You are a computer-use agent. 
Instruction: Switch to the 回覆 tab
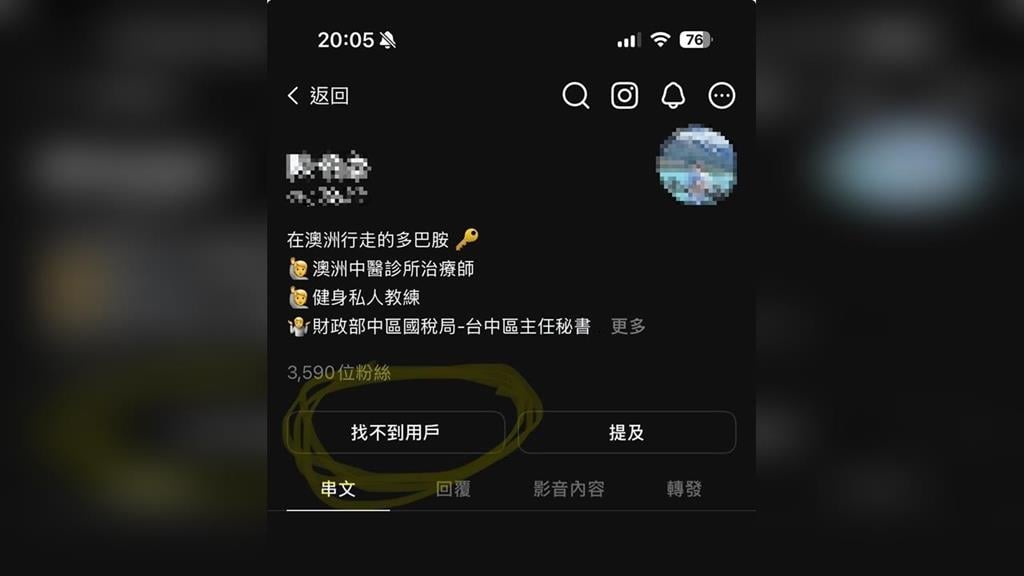coord(453,489)
